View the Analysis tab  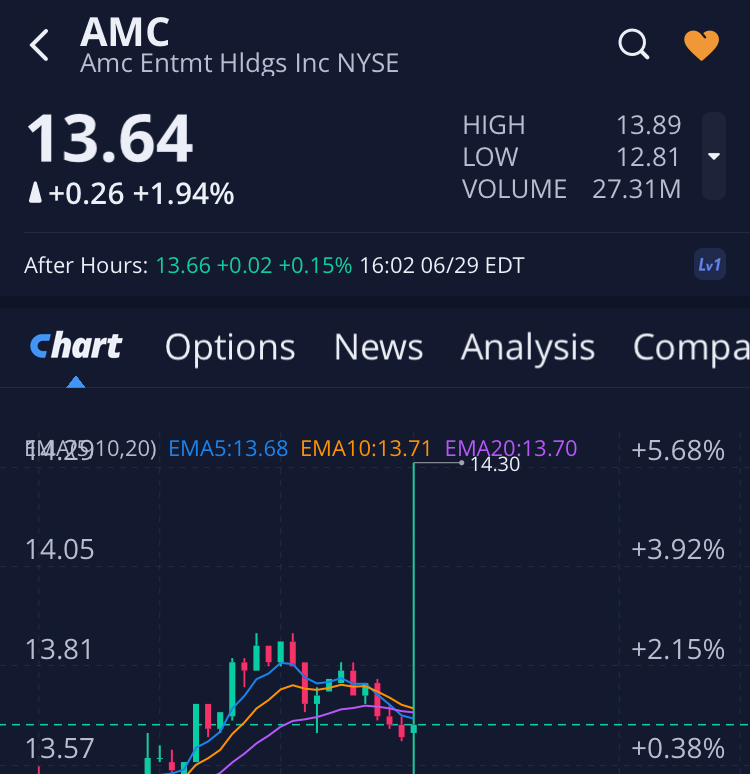pyautogui.click(x=528, y=347)
